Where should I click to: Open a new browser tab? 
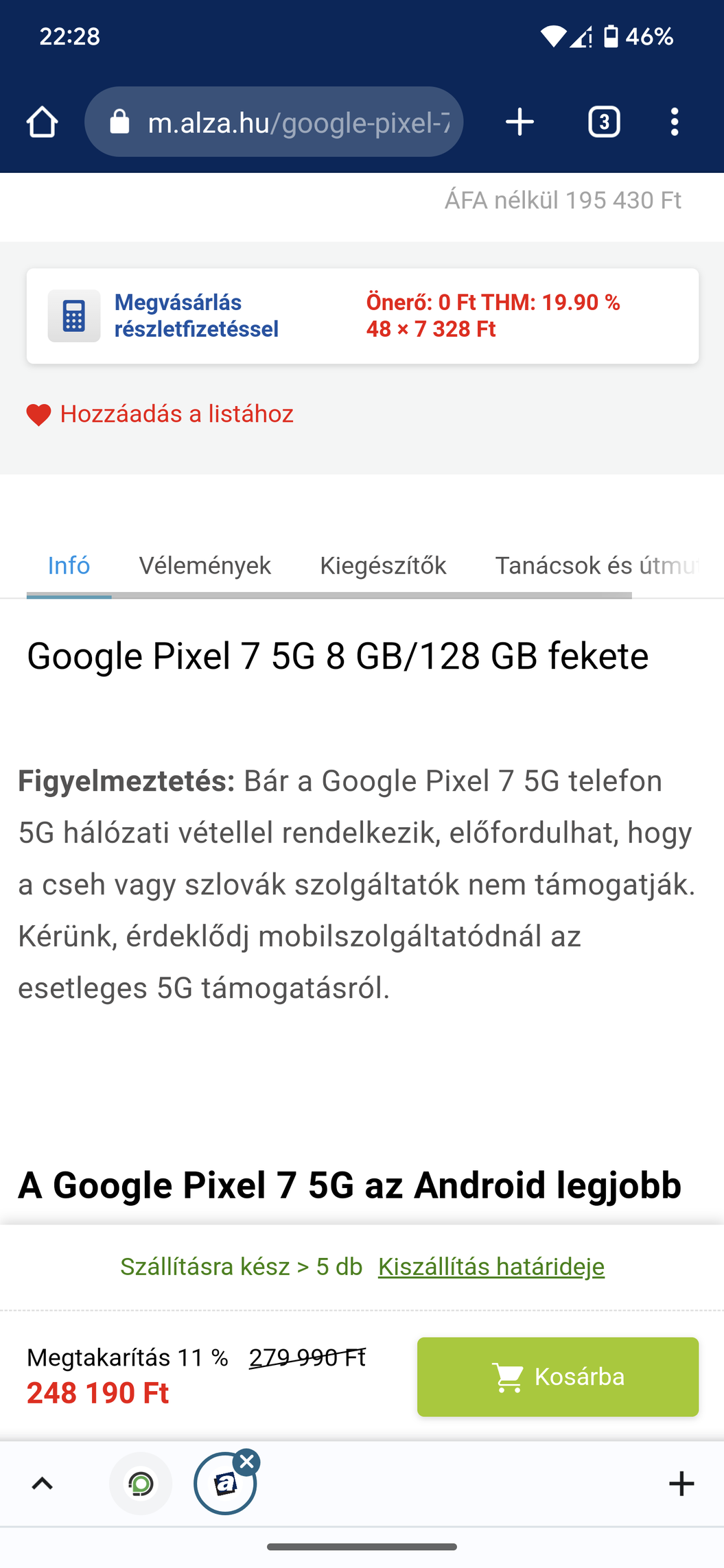coord(519,122)
